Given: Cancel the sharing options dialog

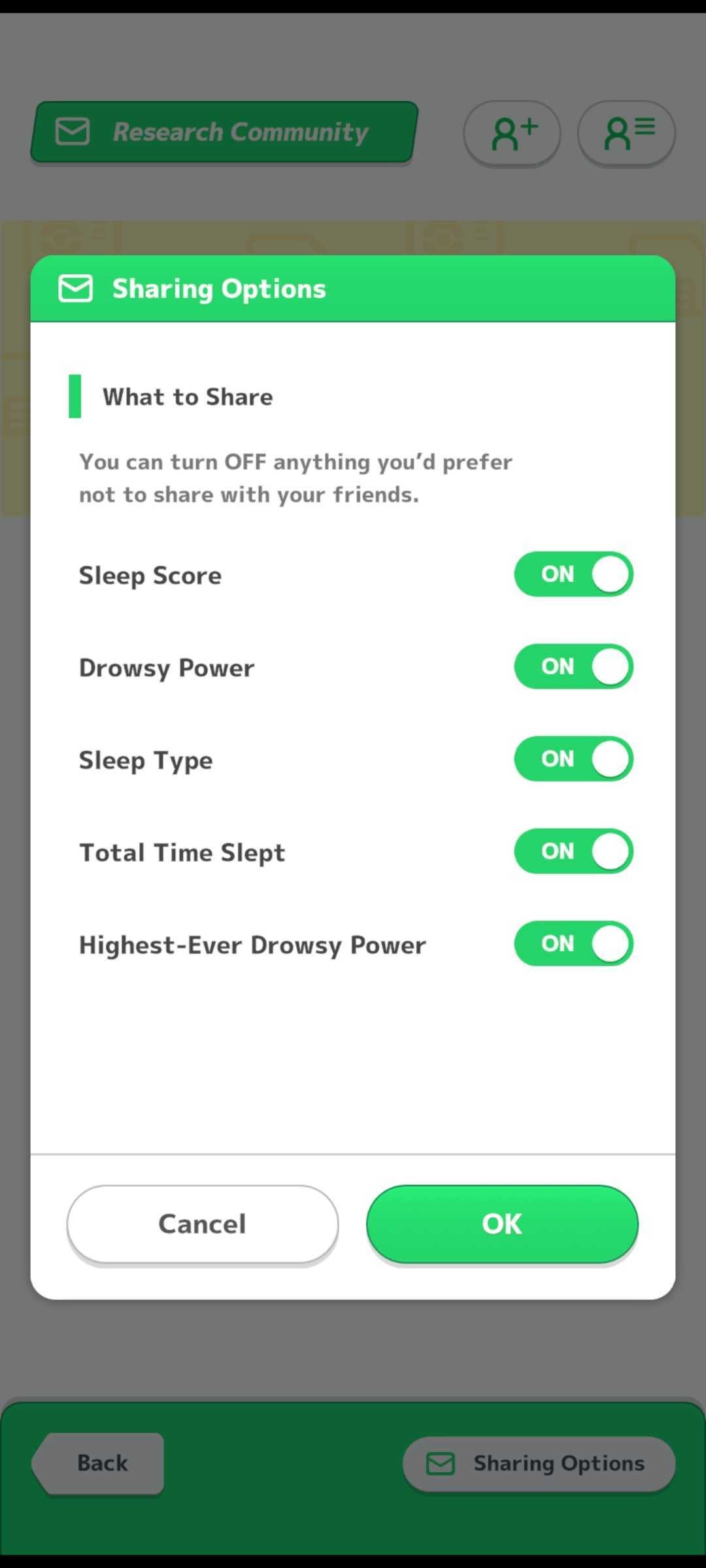Looking at the screenshot, I should (x=201, y=1224).
